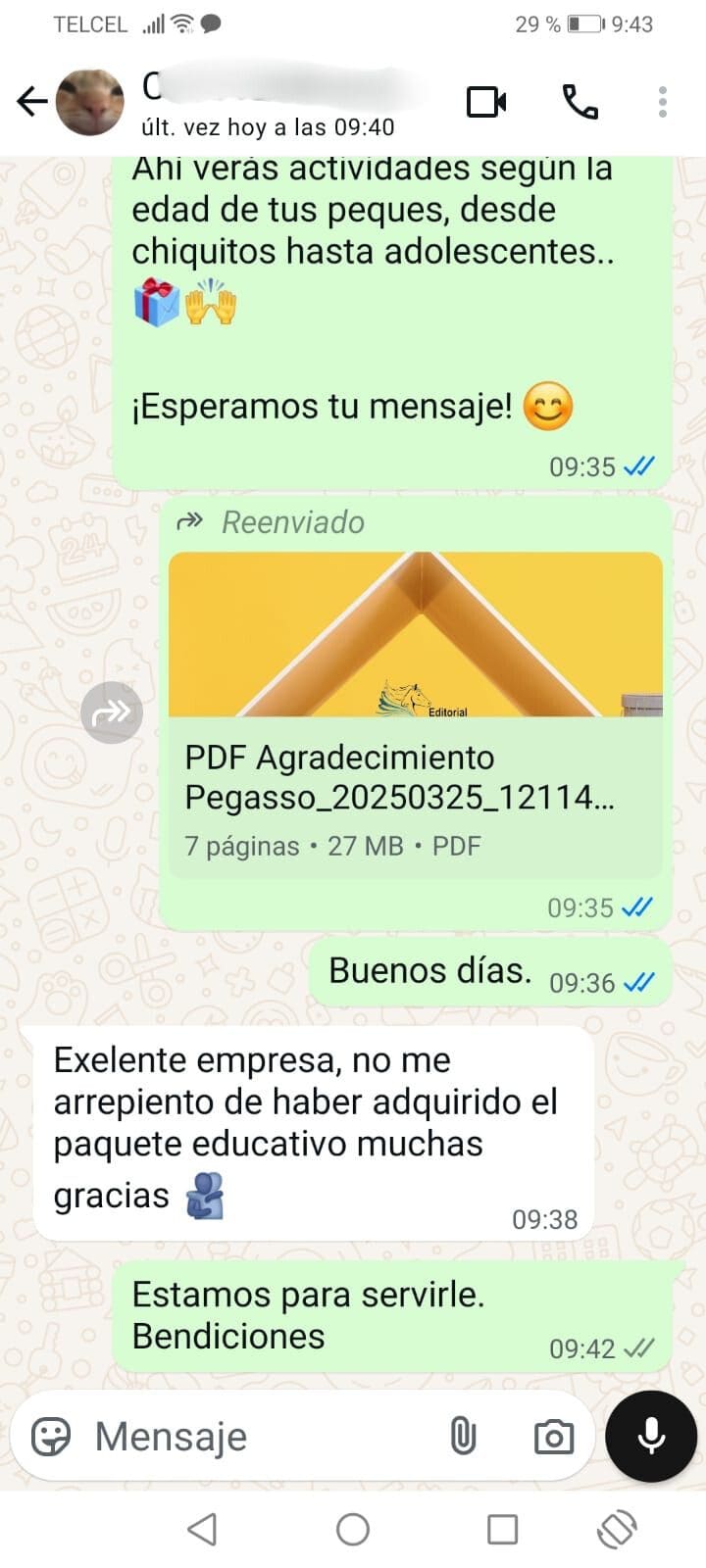Forward the PDF with the arrow button

[112, 712]
